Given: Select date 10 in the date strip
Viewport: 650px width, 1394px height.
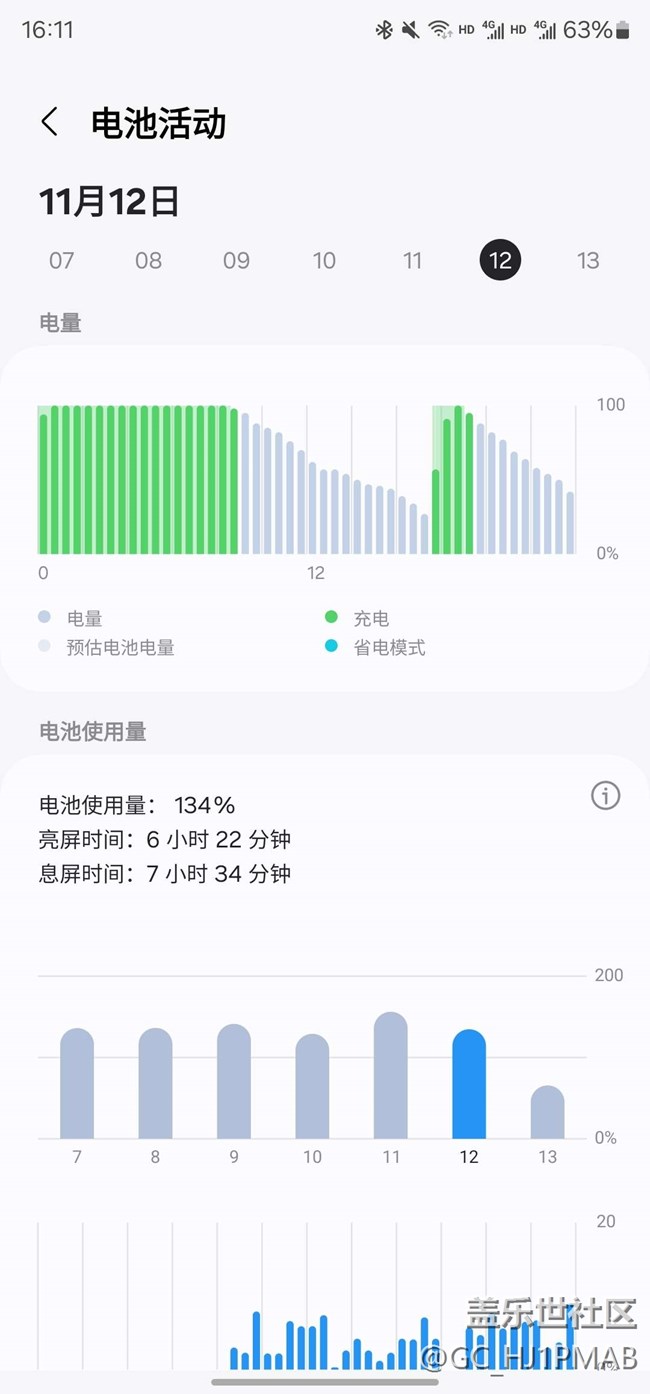Looking at the screenshot, I should (x=324, y=261).
